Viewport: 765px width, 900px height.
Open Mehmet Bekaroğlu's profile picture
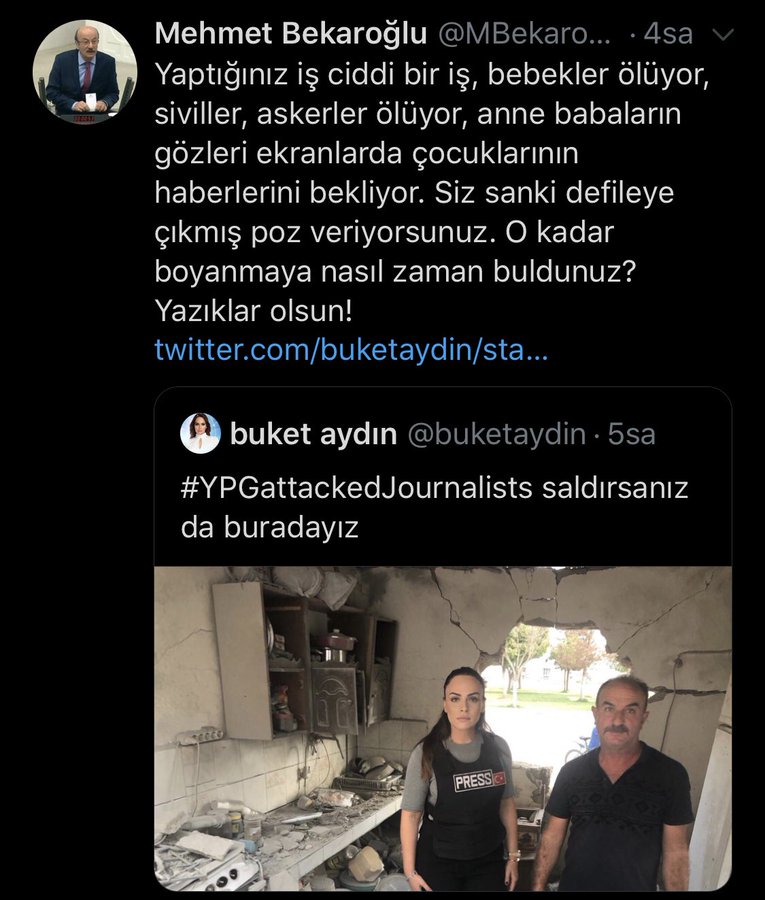(84, 72)
